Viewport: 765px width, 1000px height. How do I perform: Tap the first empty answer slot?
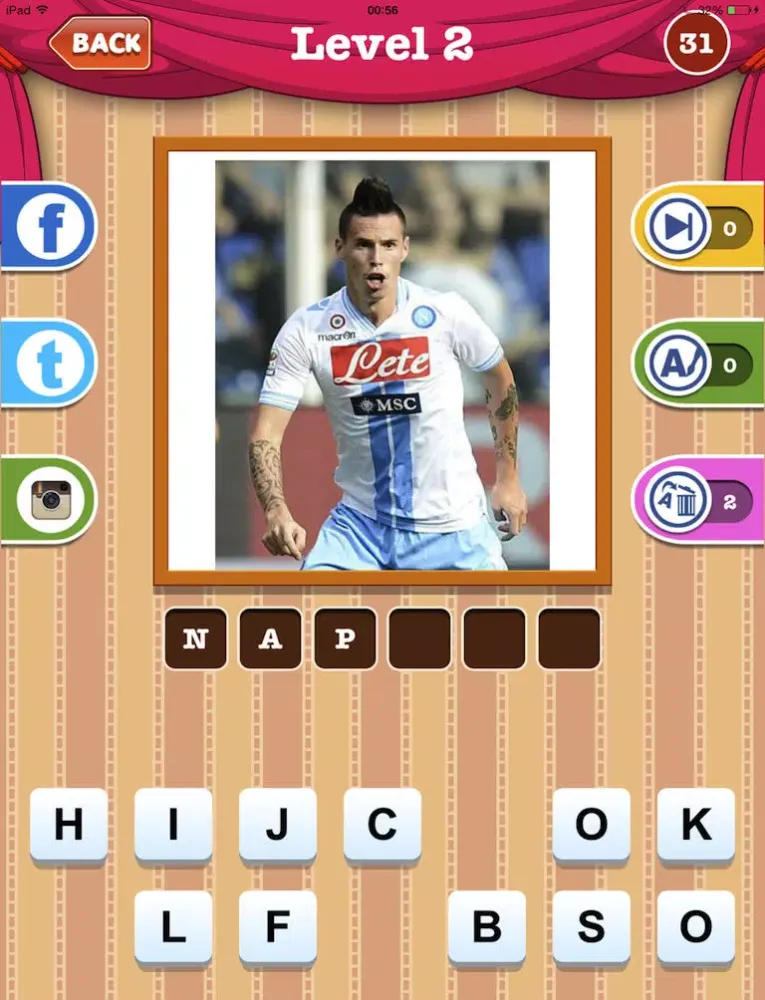pos(420,638)
